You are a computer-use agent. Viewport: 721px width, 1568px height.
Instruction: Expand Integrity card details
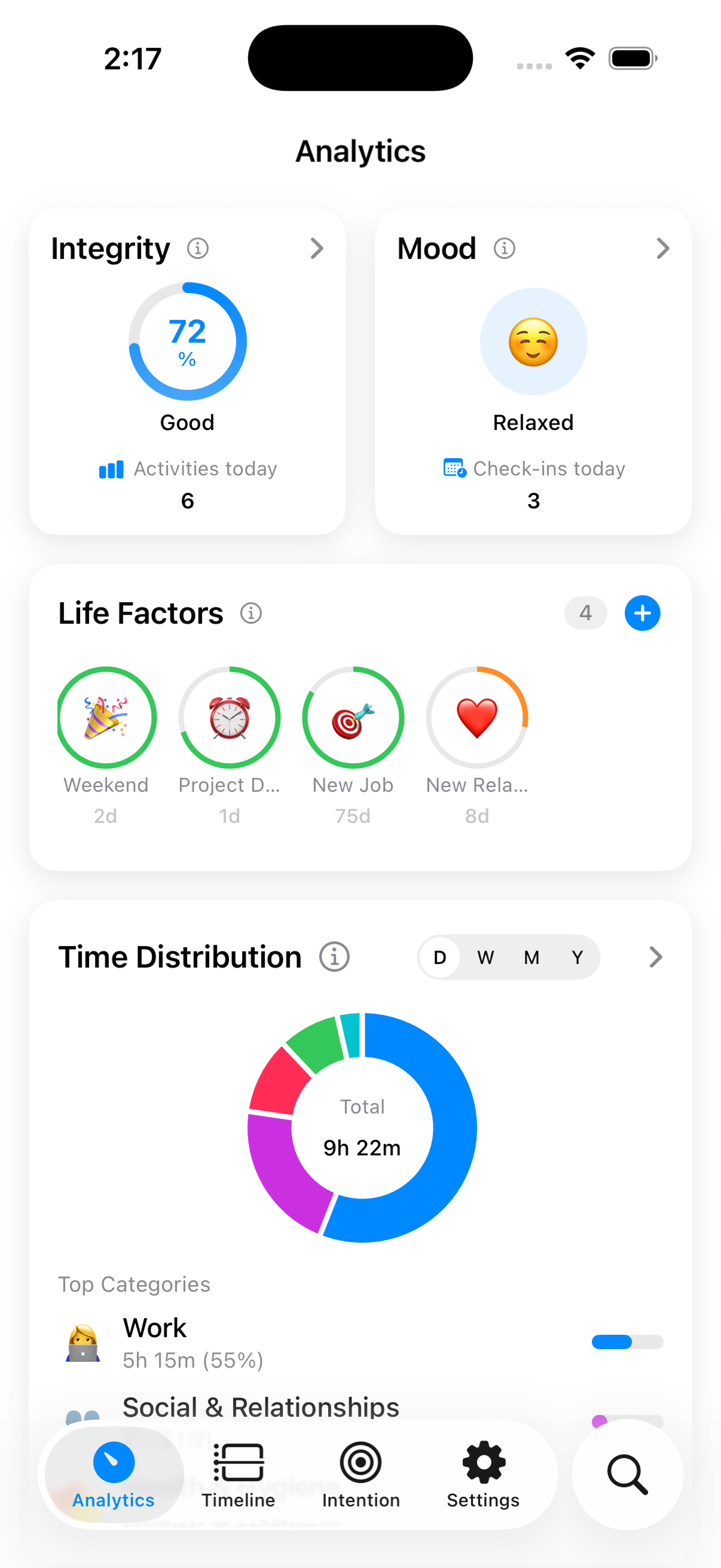click(x=317, y=248)
